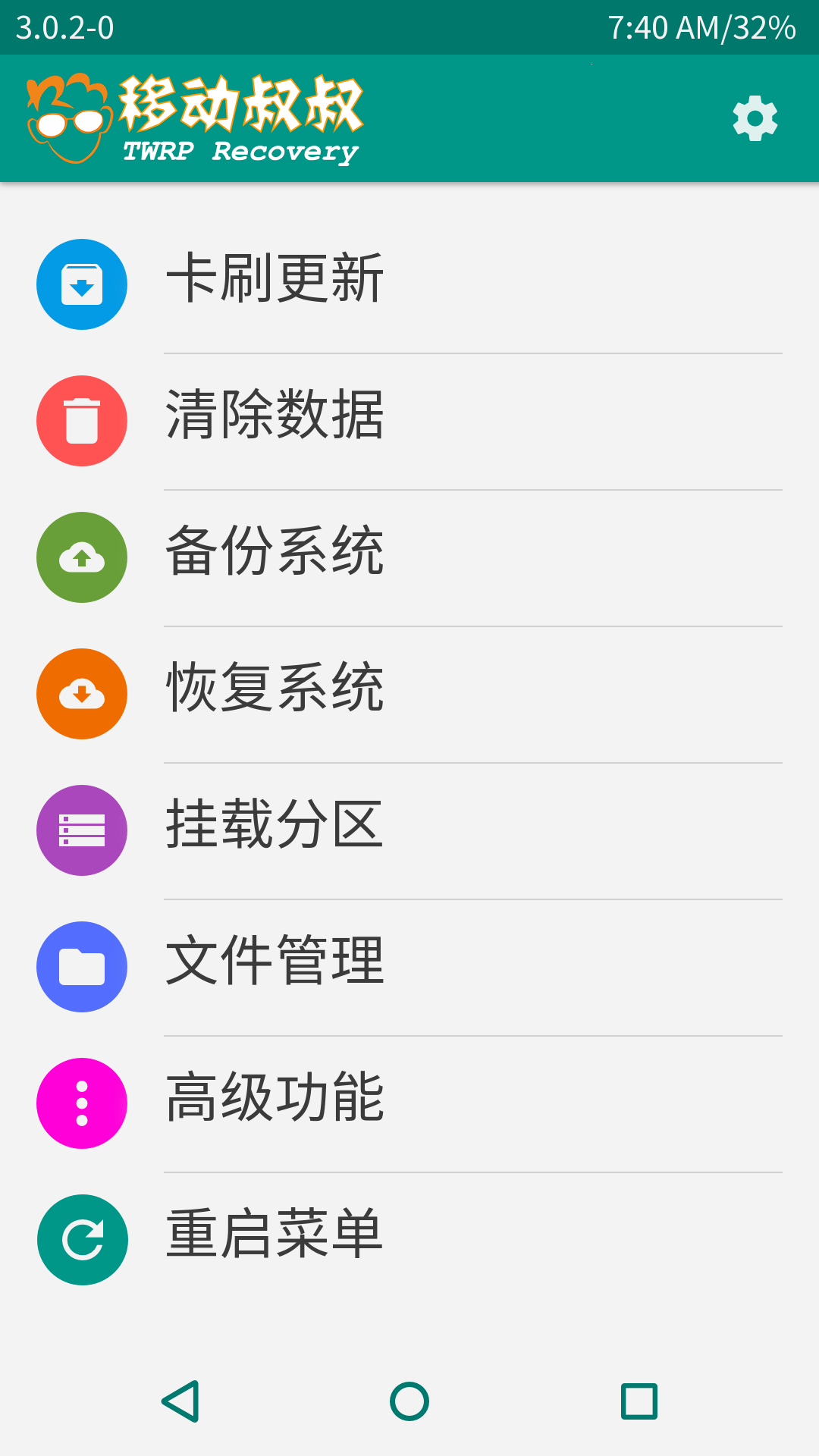Select 清除数据 wipe option

pyautogui.click(x=275, y=416)
